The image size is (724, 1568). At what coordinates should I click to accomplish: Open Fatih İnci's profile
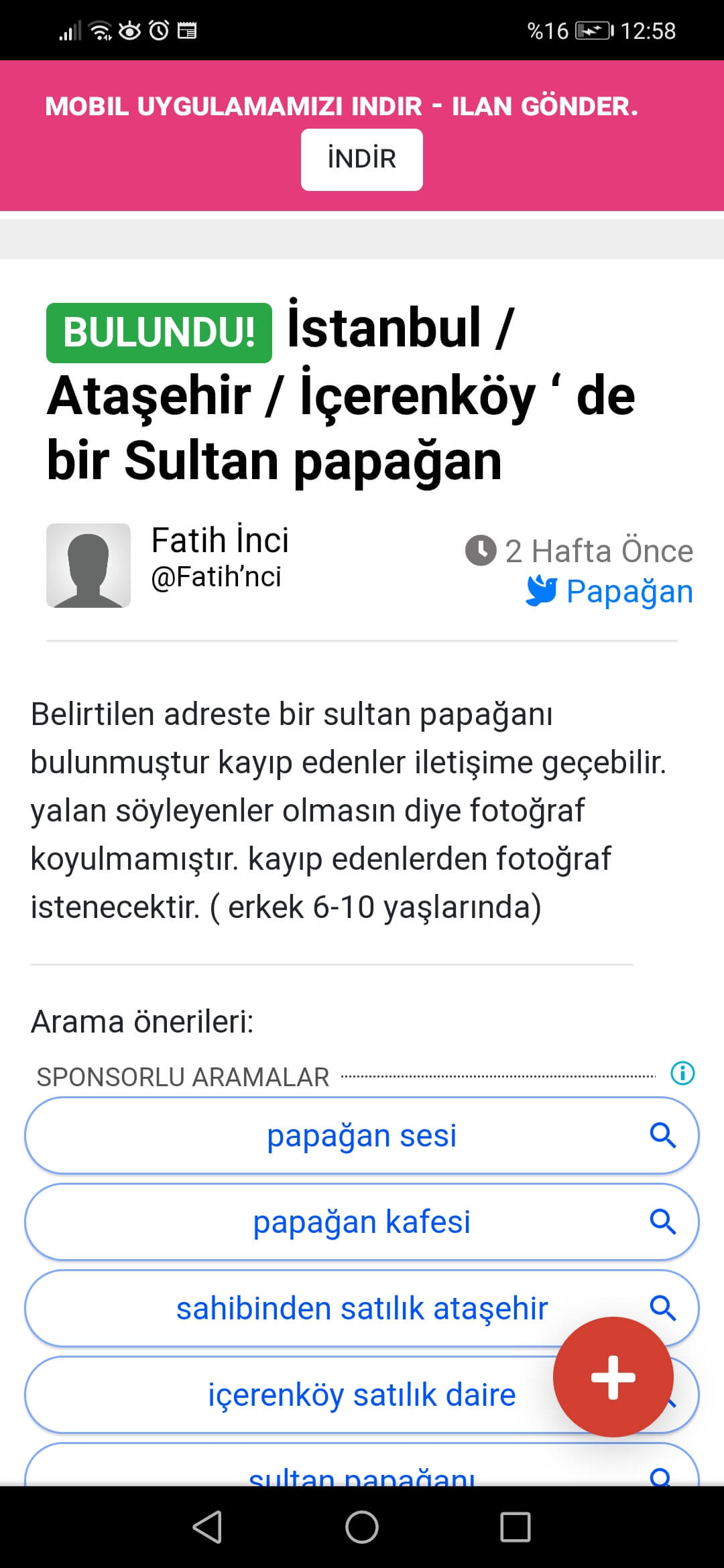(219, 540)
